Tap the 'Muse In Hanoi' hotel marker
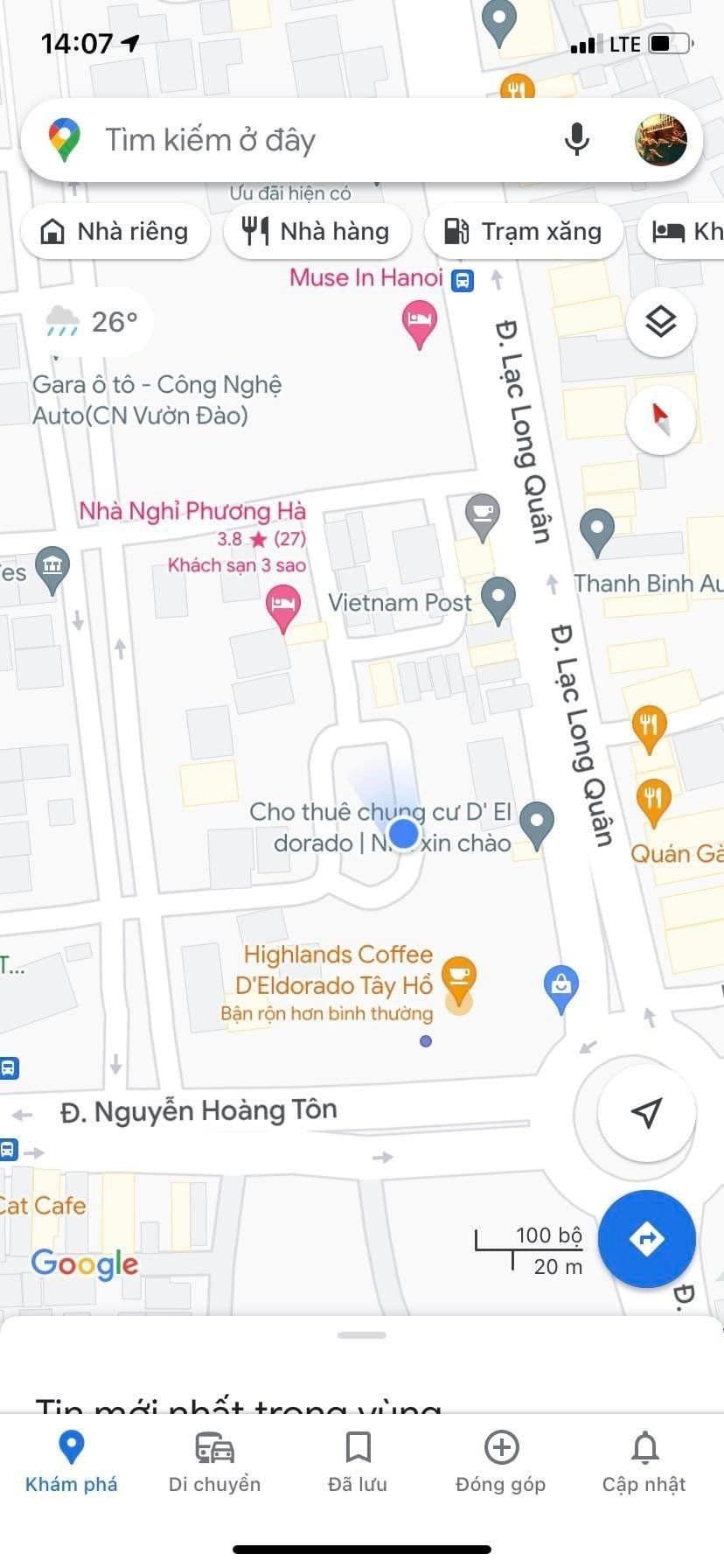This screenshot has height=1568, width=724. 420,321
